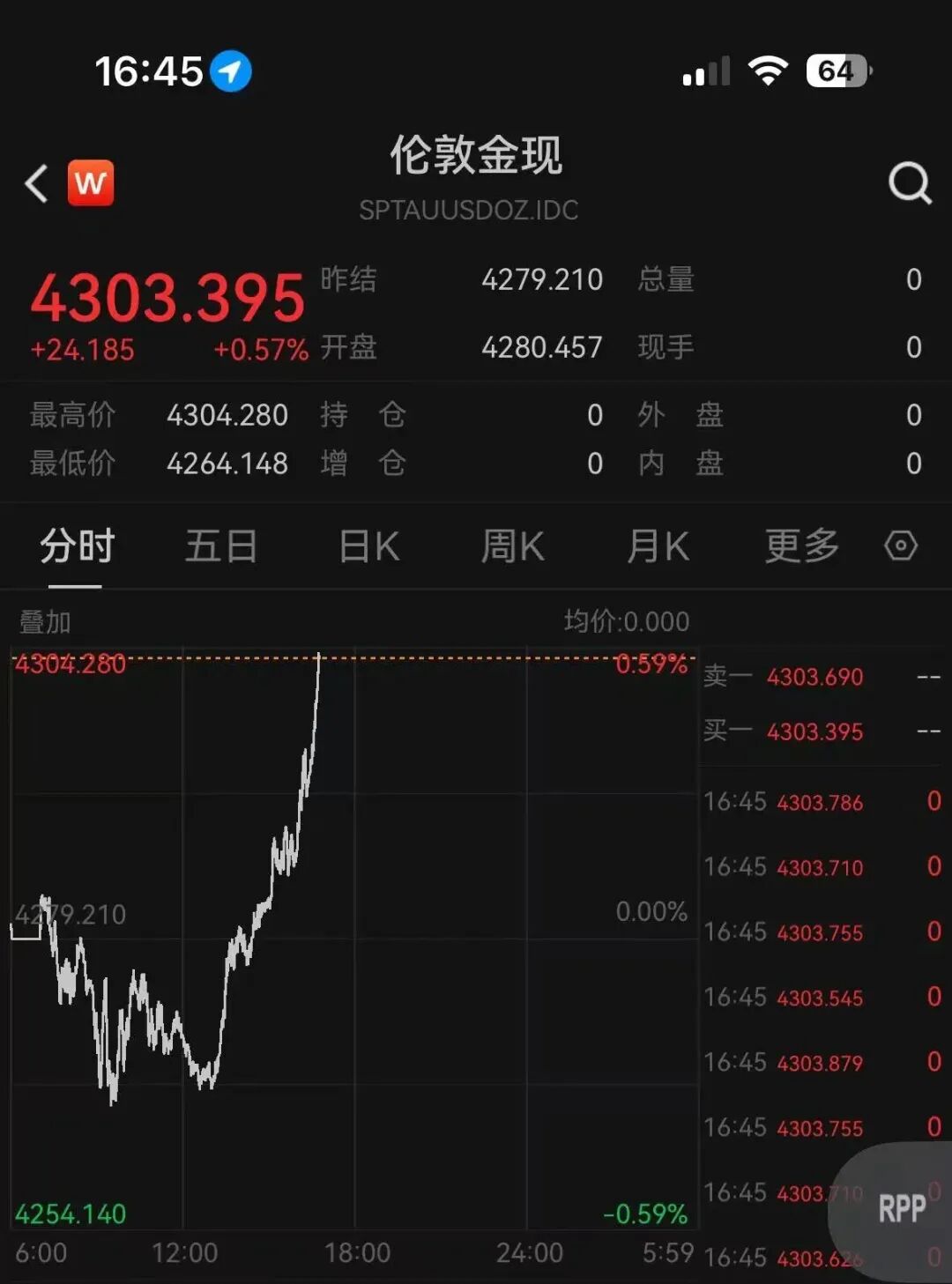Switch to the 五日 chart tab

pos(220,546)
